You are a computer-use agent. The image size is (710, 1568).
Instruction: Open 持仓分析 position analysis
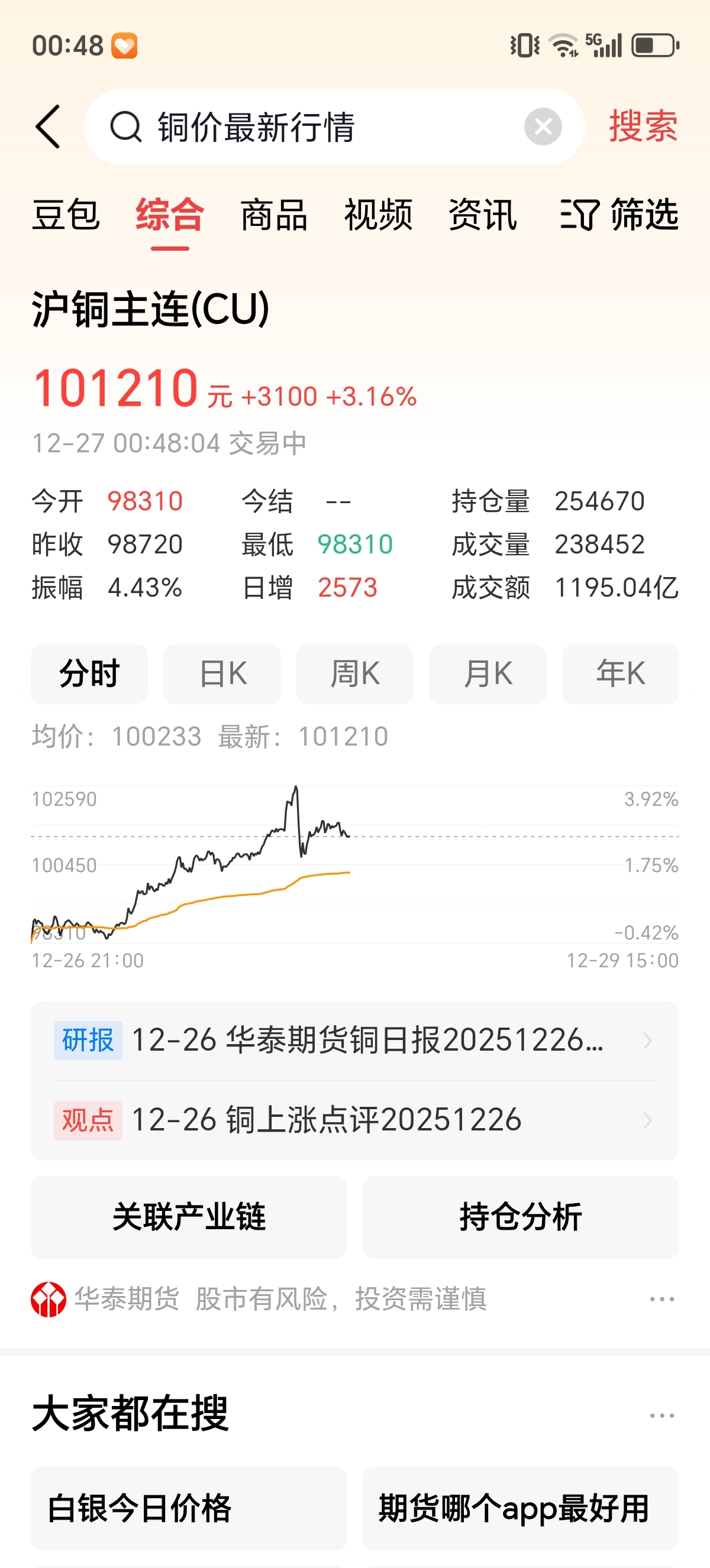pyautogui.click(x=521, y=1217)
